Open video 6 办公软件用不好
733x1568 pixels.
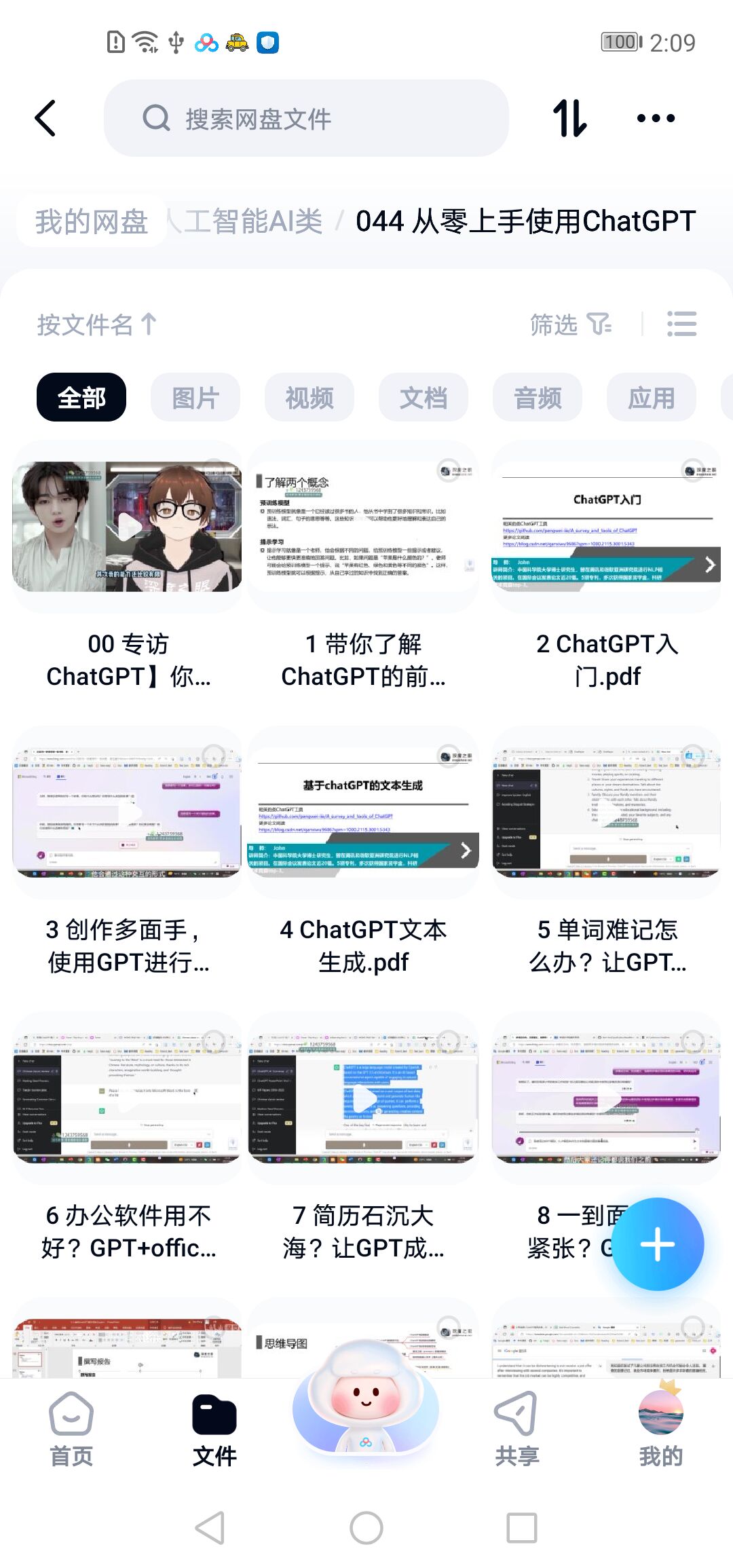[x=128, y=1098]
